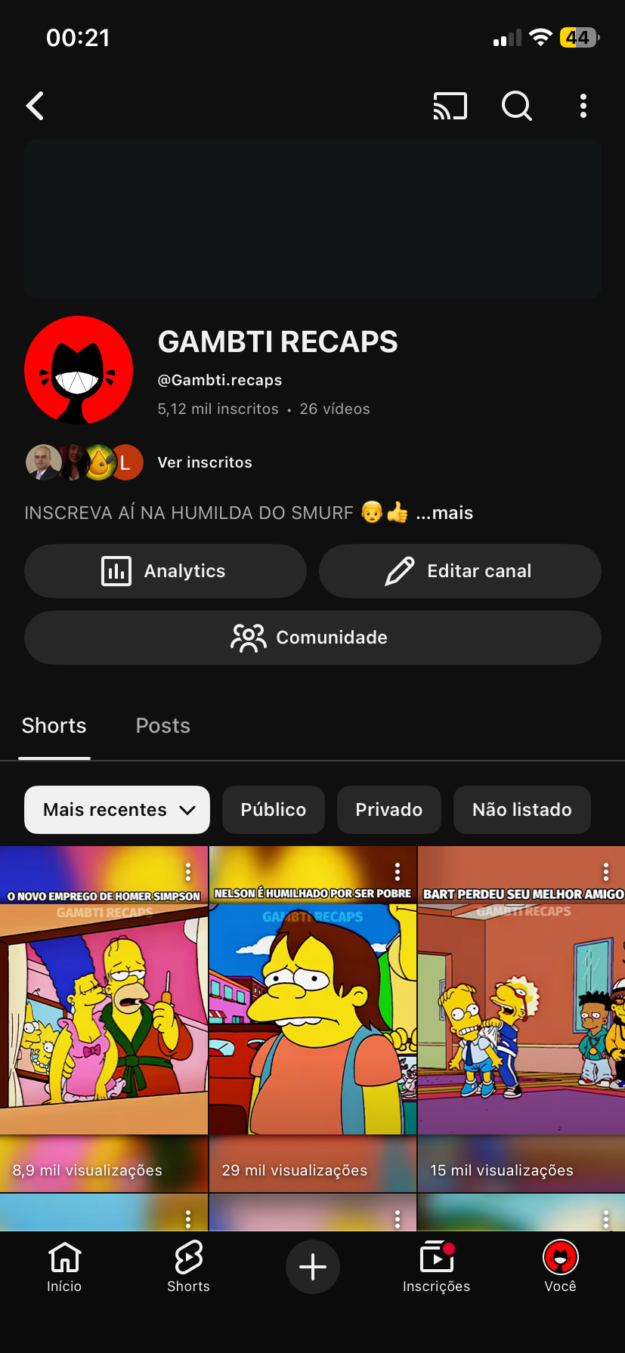
Task: Open the Mais recentes sort dropdown
Action: 117,810
